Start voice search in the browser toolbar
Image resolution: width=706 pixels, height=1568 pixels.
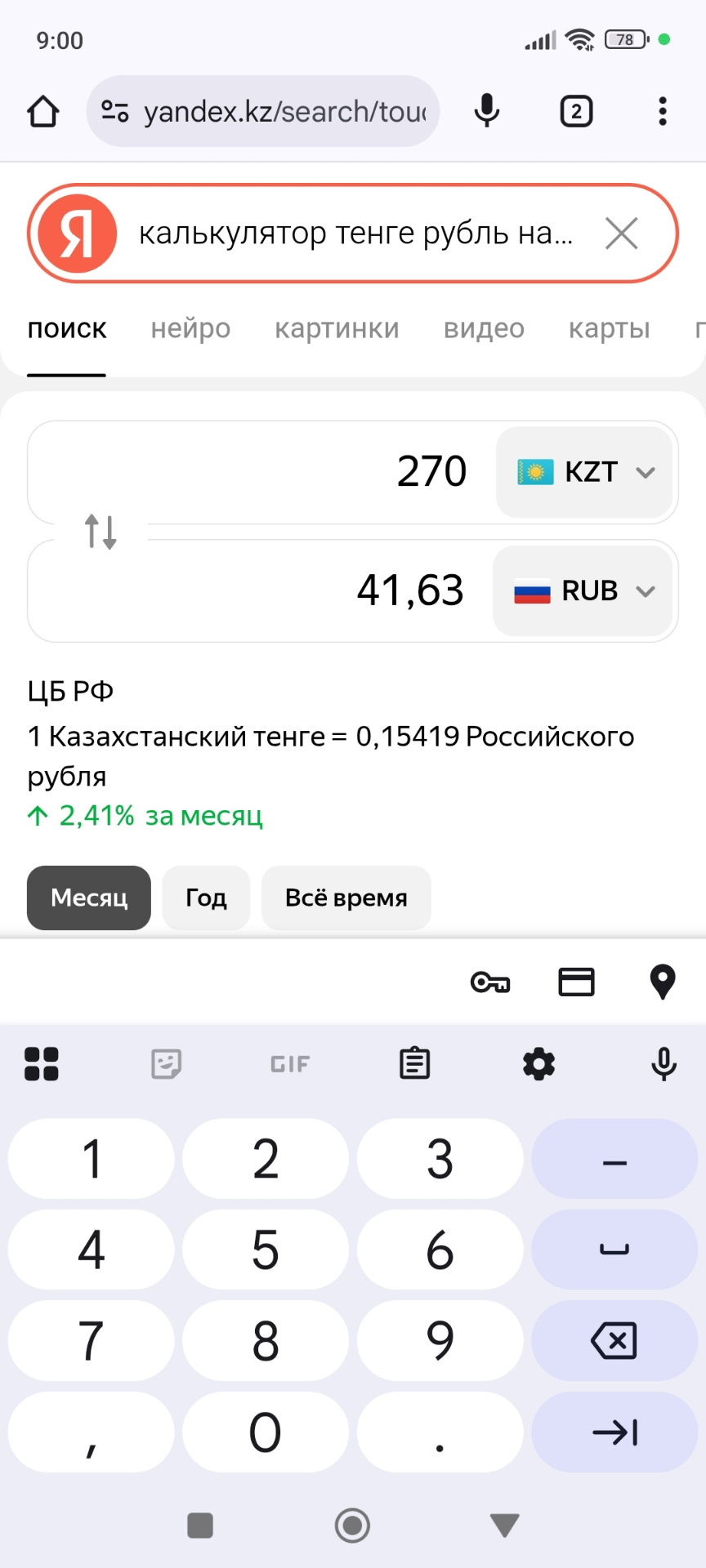(487, 111)
